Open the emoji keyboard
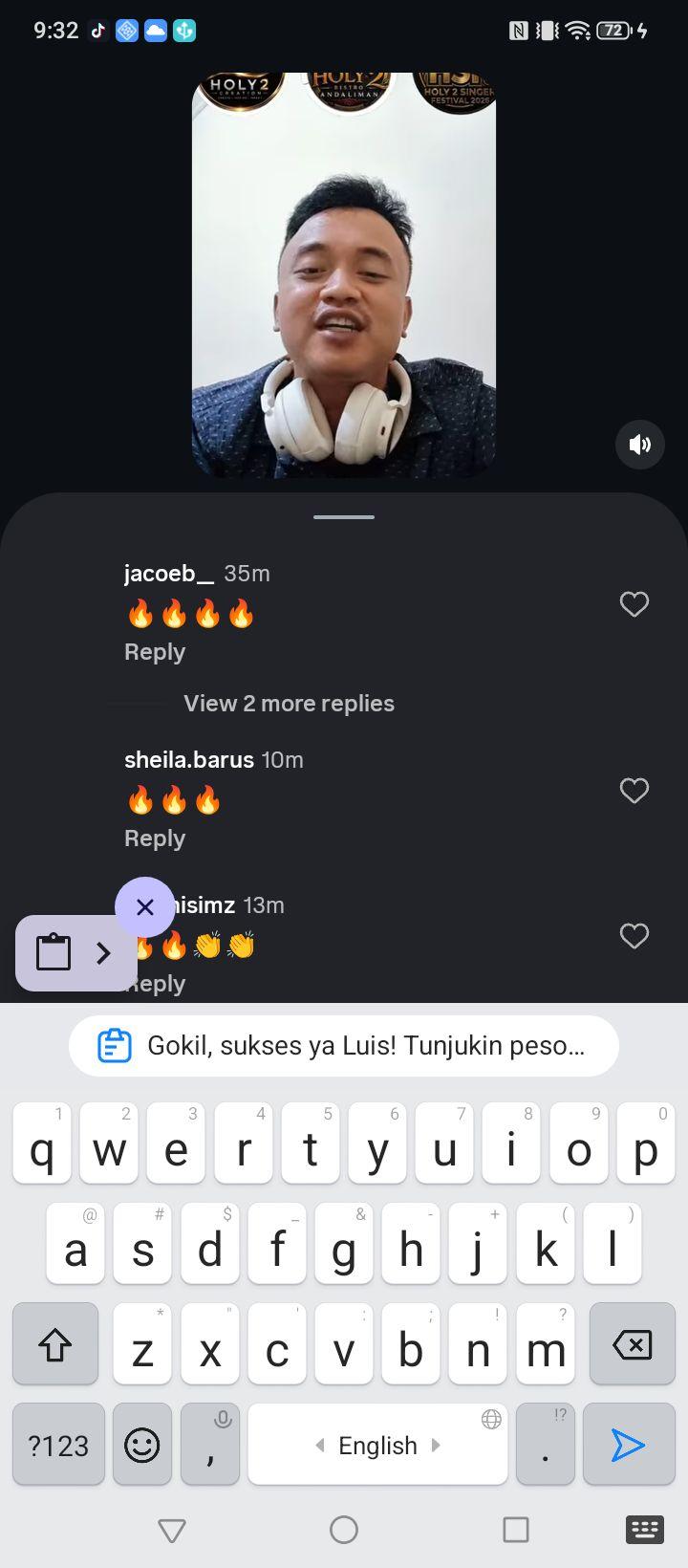The width and height of the screenshot is (688, 1568). tap(142, 1445)
